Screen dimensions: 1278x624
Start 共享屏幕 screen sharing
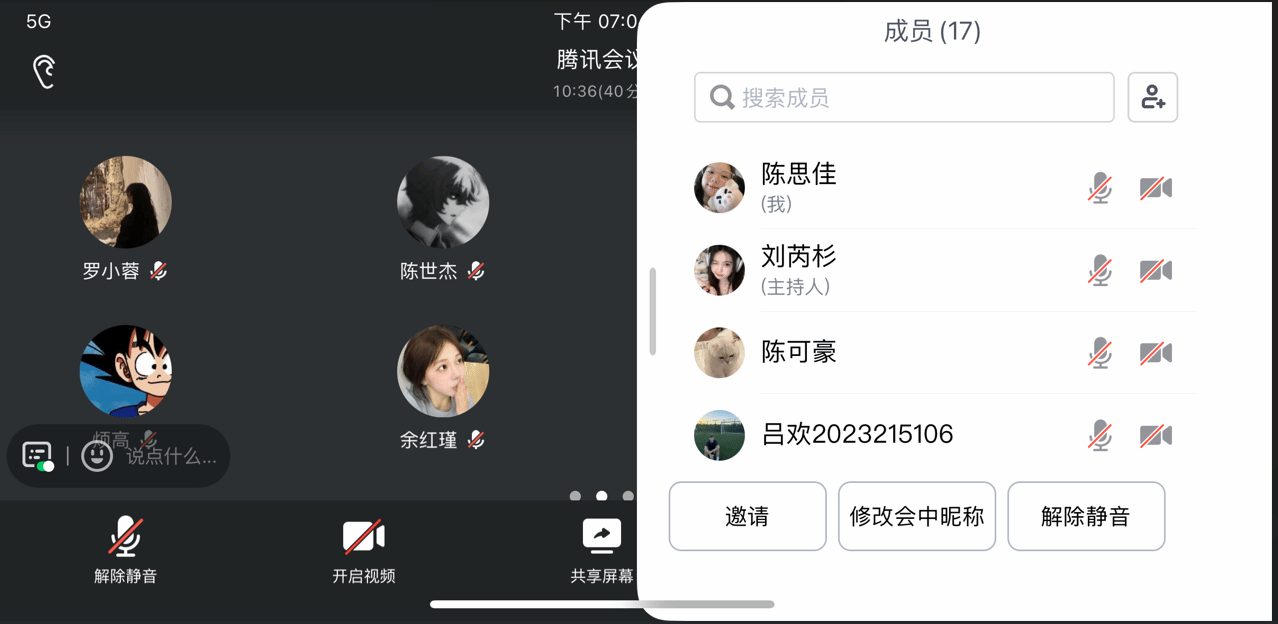click(x=601, y=548)
